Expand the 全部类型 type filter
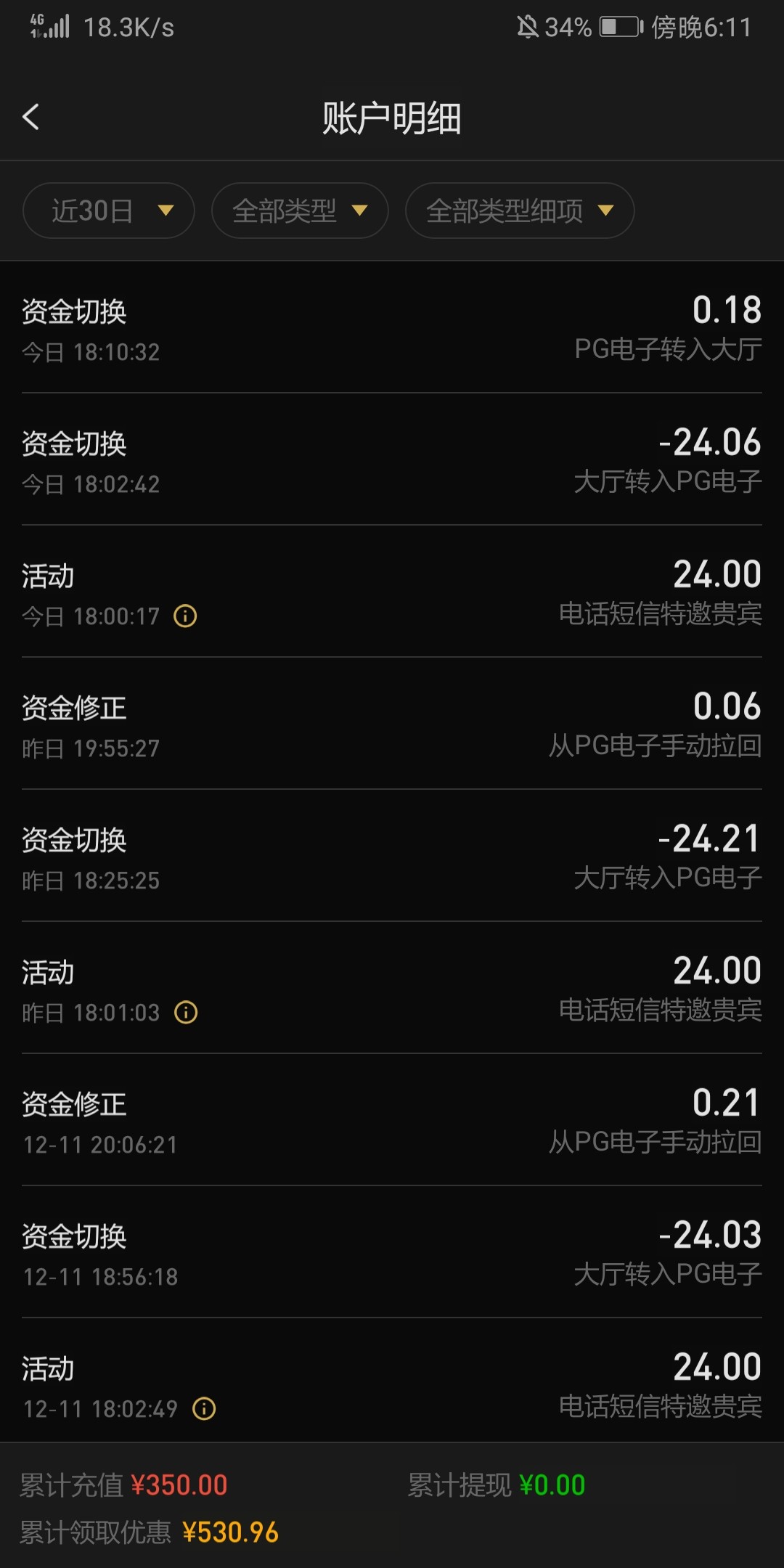 coord(298,211)
